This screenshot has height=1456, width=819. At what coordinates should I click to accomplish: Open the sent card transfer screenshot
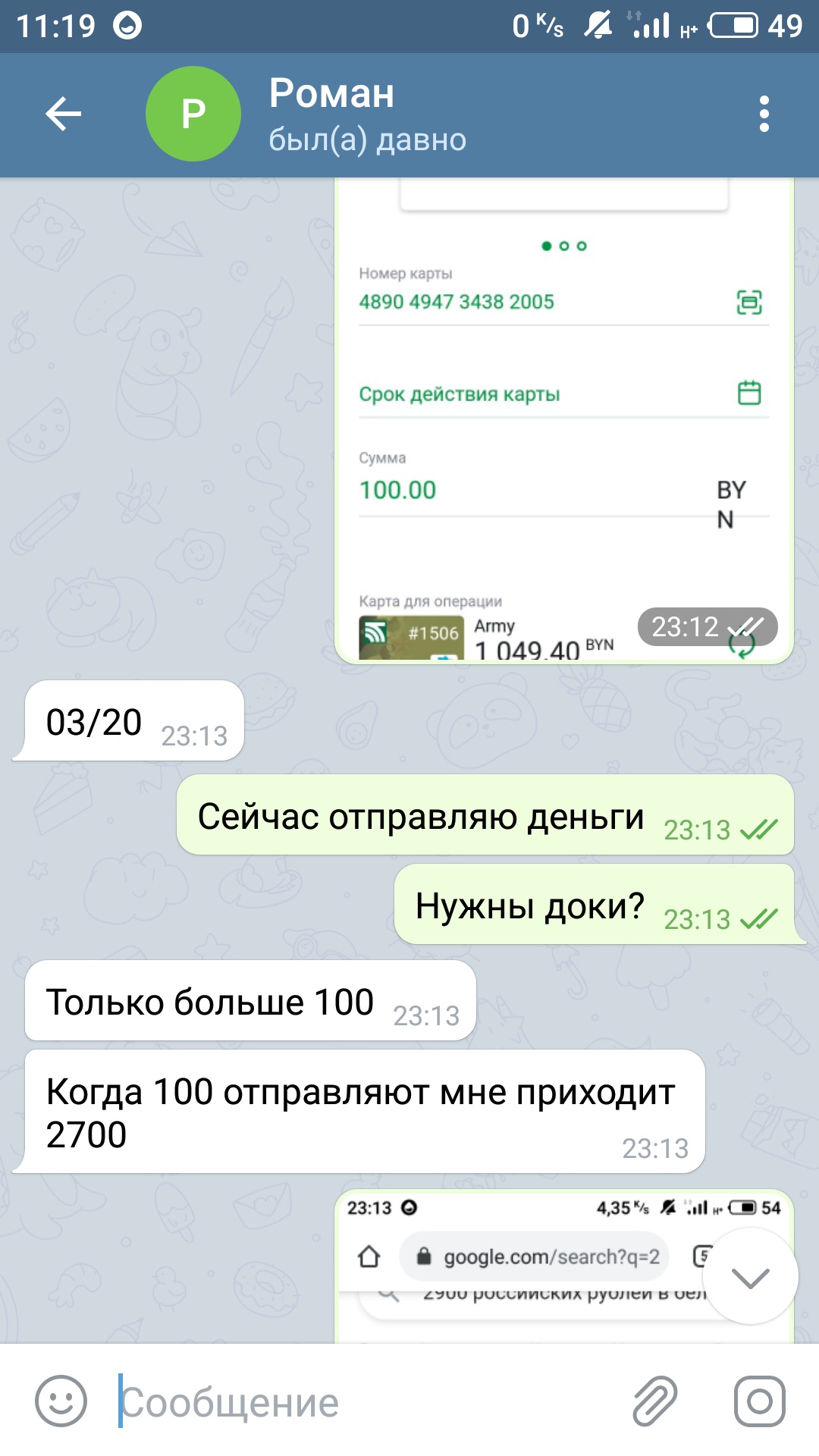[564, 422]
